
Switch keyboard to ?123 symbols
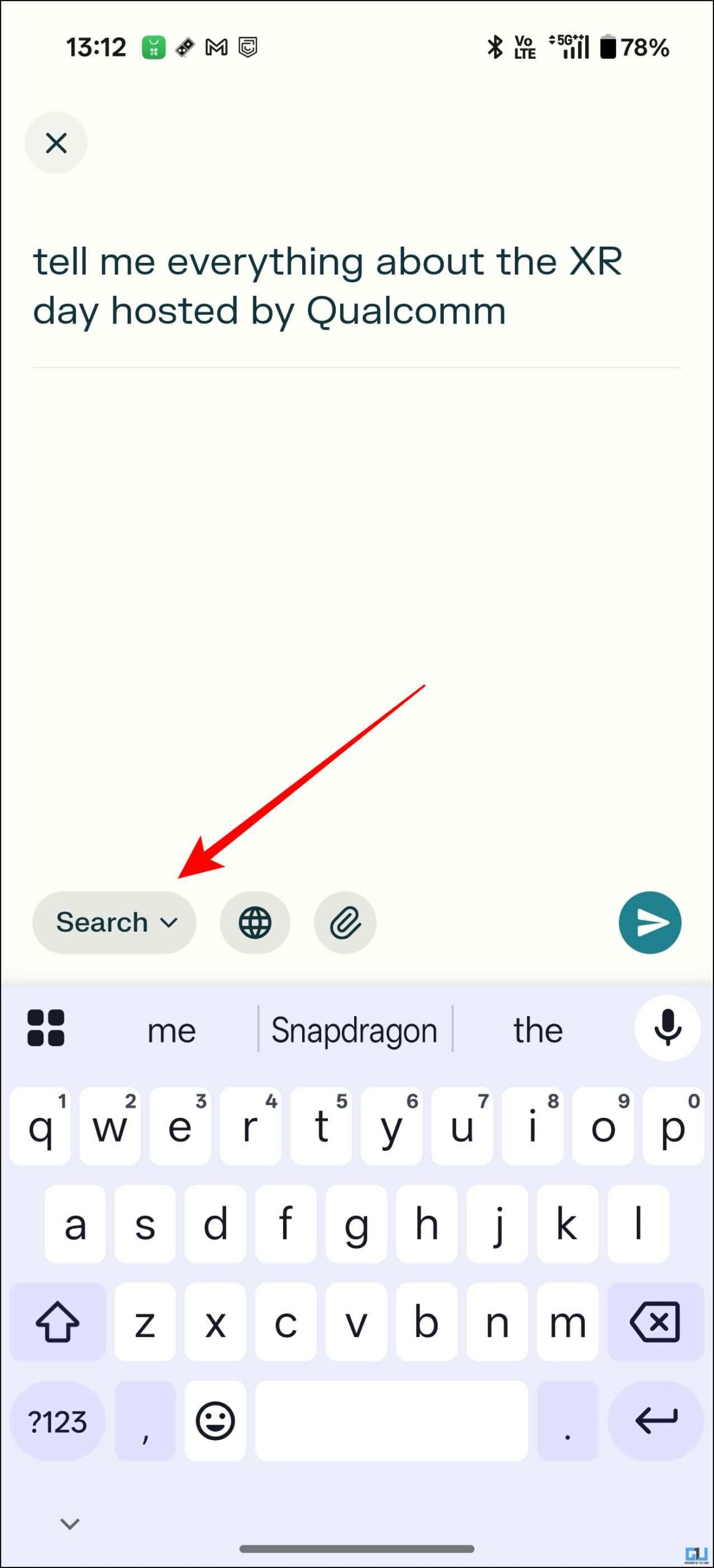click(x=58, y=1422)
